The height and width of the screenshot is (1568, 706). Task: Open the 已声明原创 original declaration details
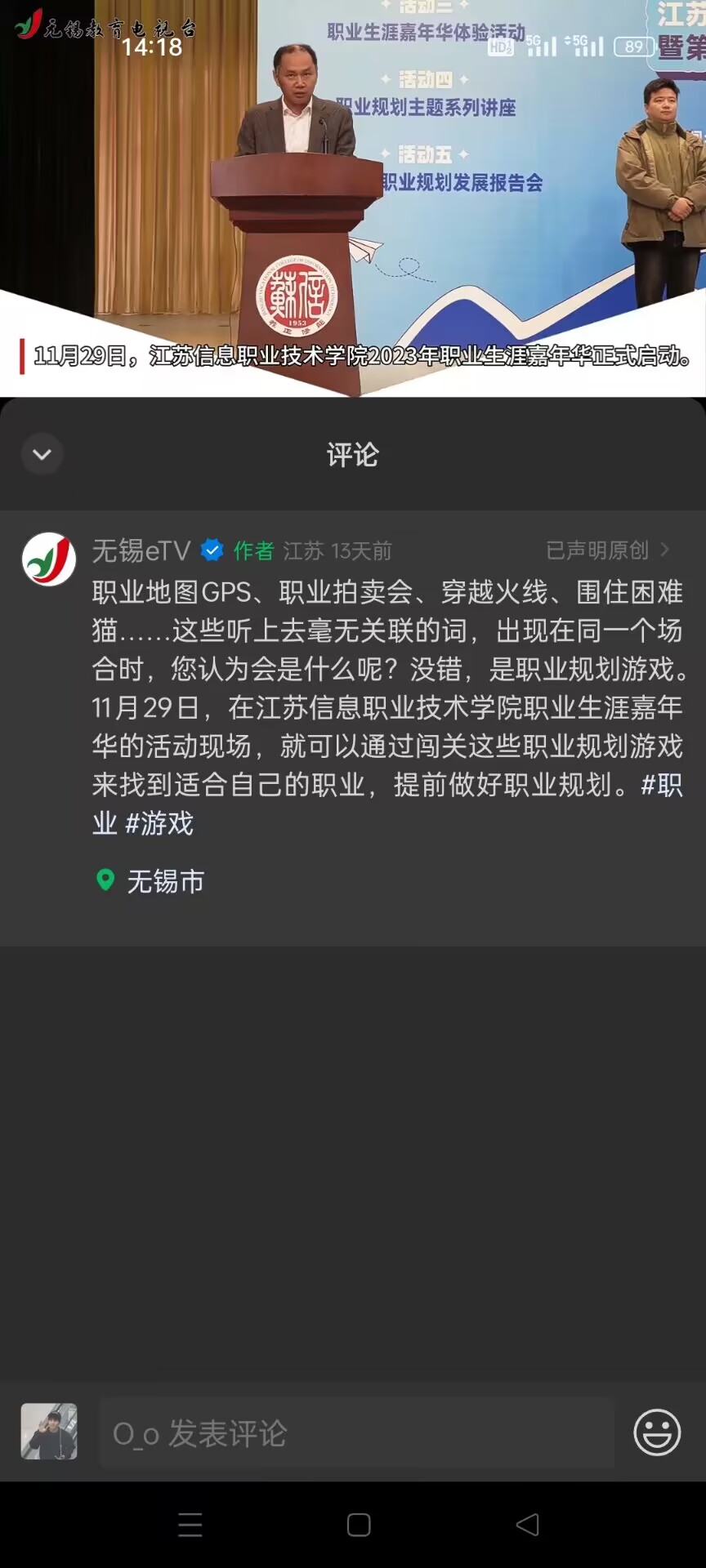click(x=606, y=550)
